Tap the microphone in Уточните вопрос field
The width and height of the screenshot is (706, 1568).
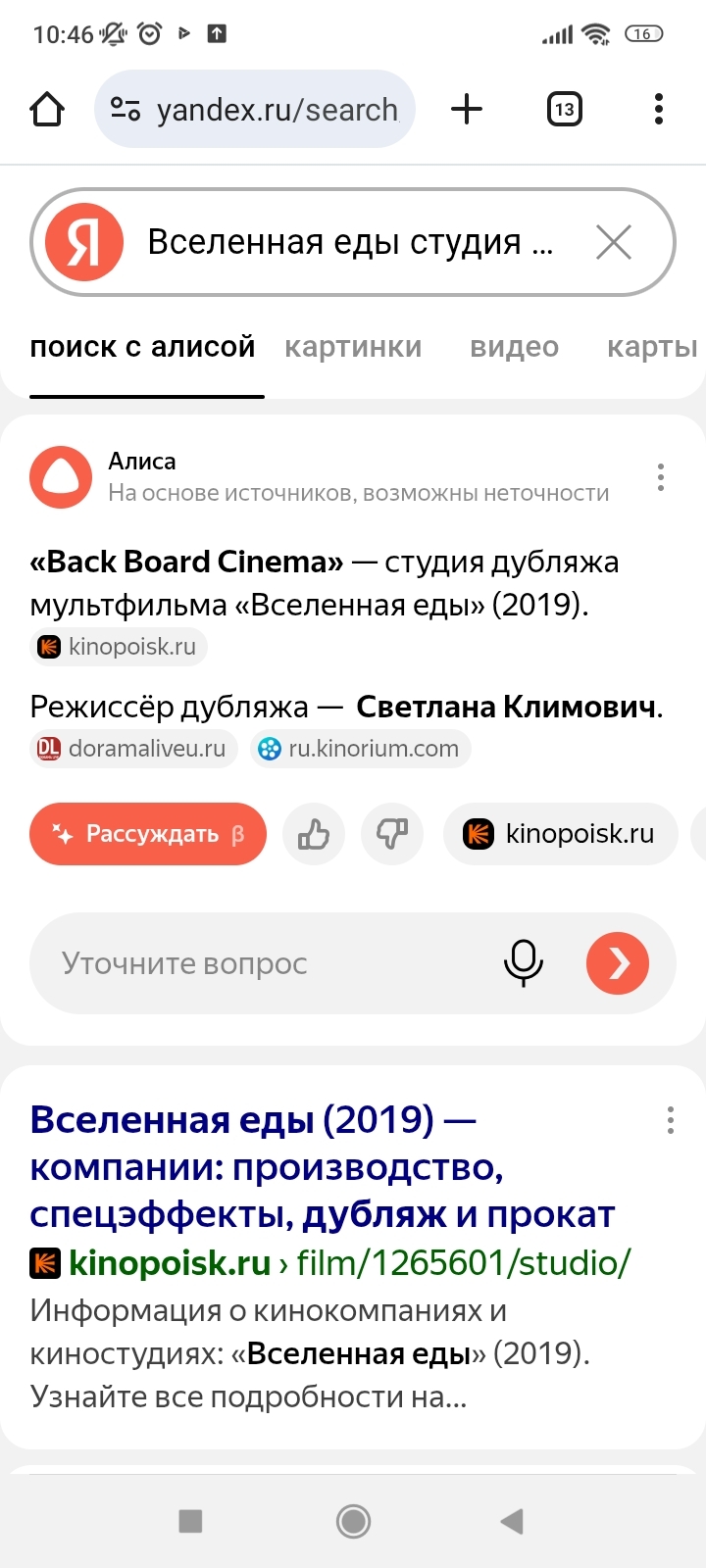524,963
